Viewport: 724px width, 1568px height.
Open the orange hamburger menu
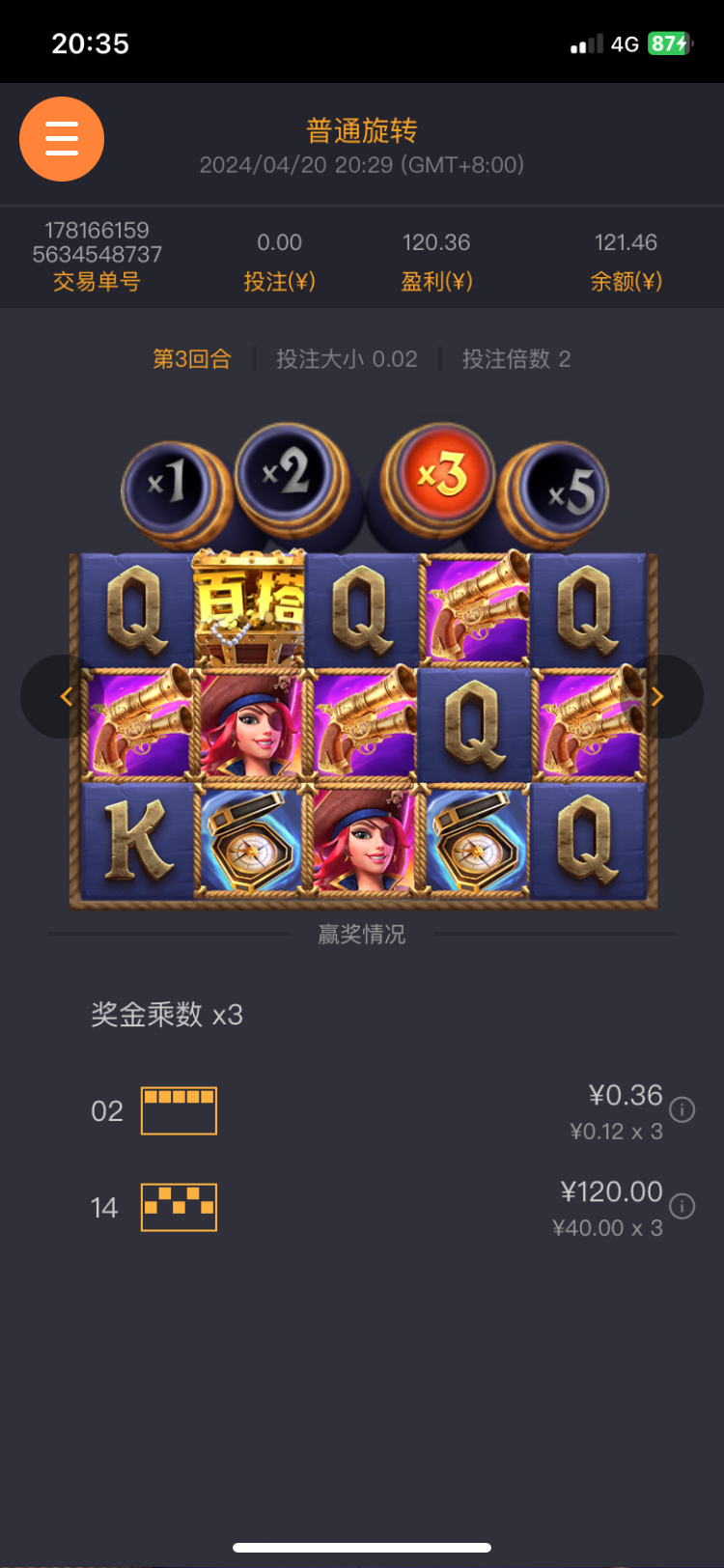[x=62, y=139]
